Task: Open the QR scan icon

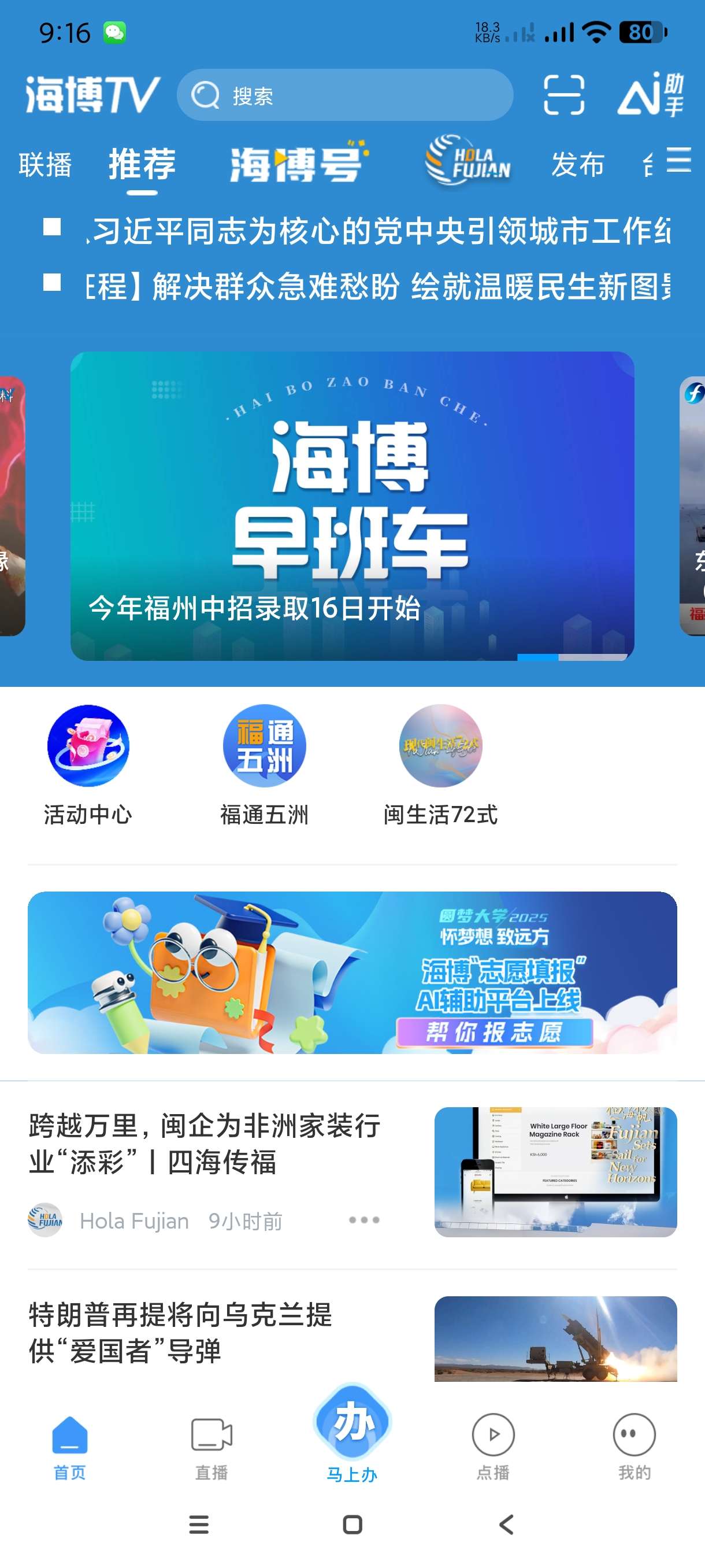Action: pos(563,95)
